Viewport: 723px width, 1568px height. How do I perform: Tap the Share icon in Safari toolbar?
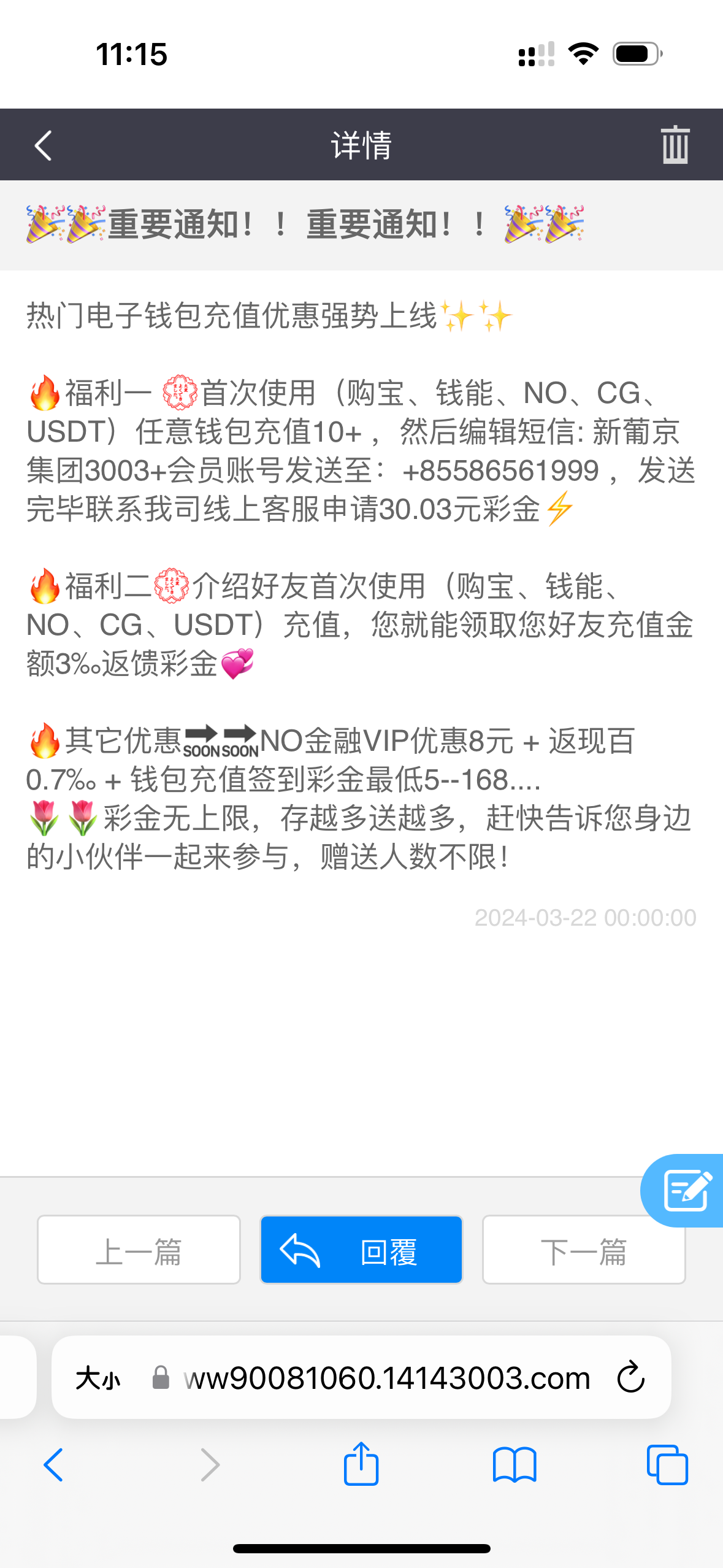coord(361,1465)
